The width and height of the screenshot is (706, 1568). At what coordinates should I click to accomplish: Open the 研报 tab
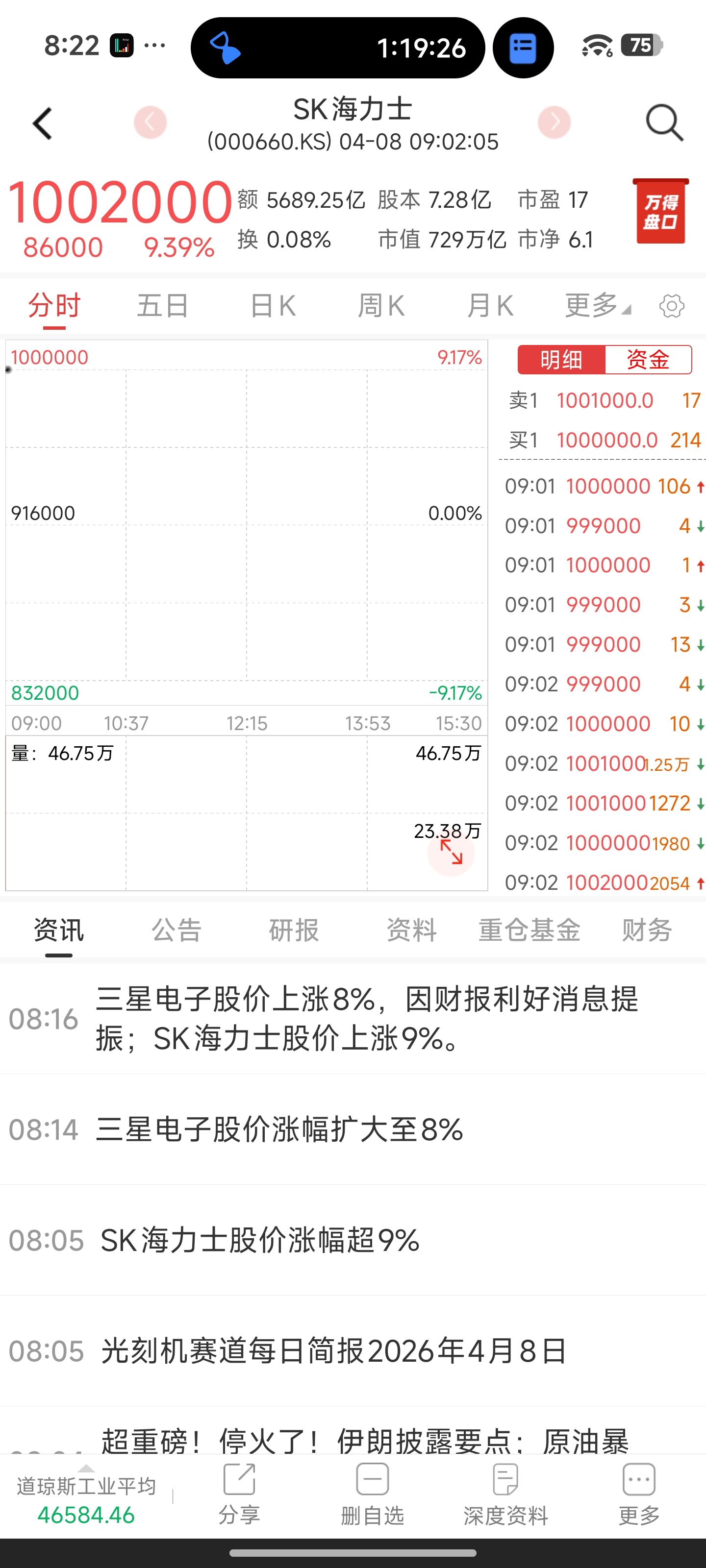(x=294, y=931)
